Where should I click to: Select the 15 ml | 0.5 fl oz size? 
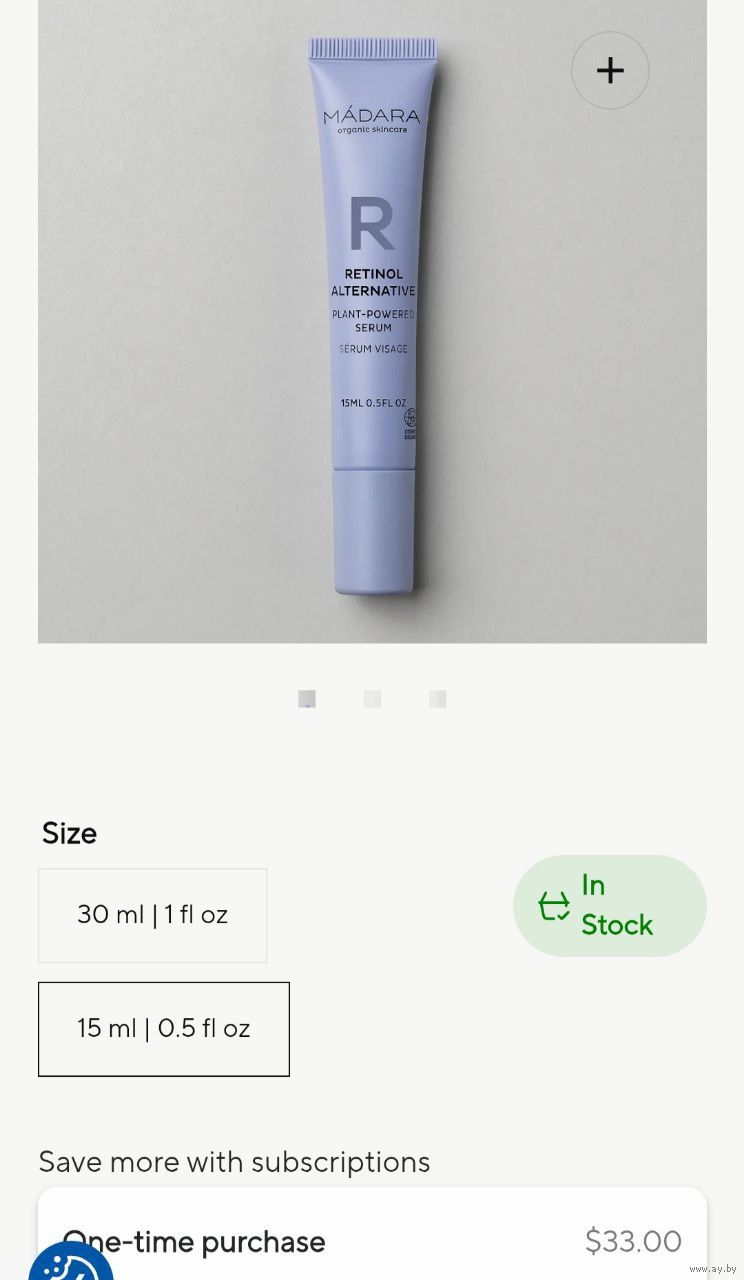pos(164,1029)
